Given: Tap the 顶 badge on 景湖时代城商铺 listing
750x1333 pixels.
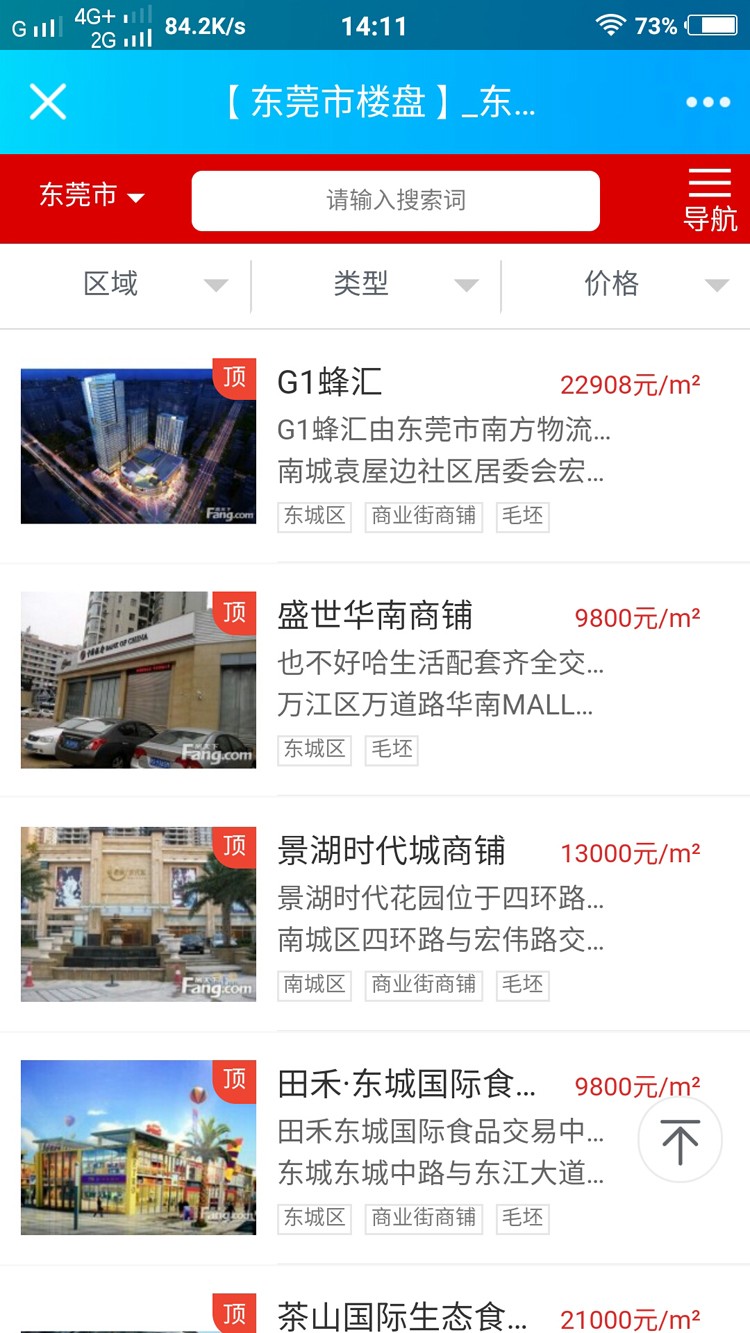Looking at the screenshot, I should click(235, 847).
